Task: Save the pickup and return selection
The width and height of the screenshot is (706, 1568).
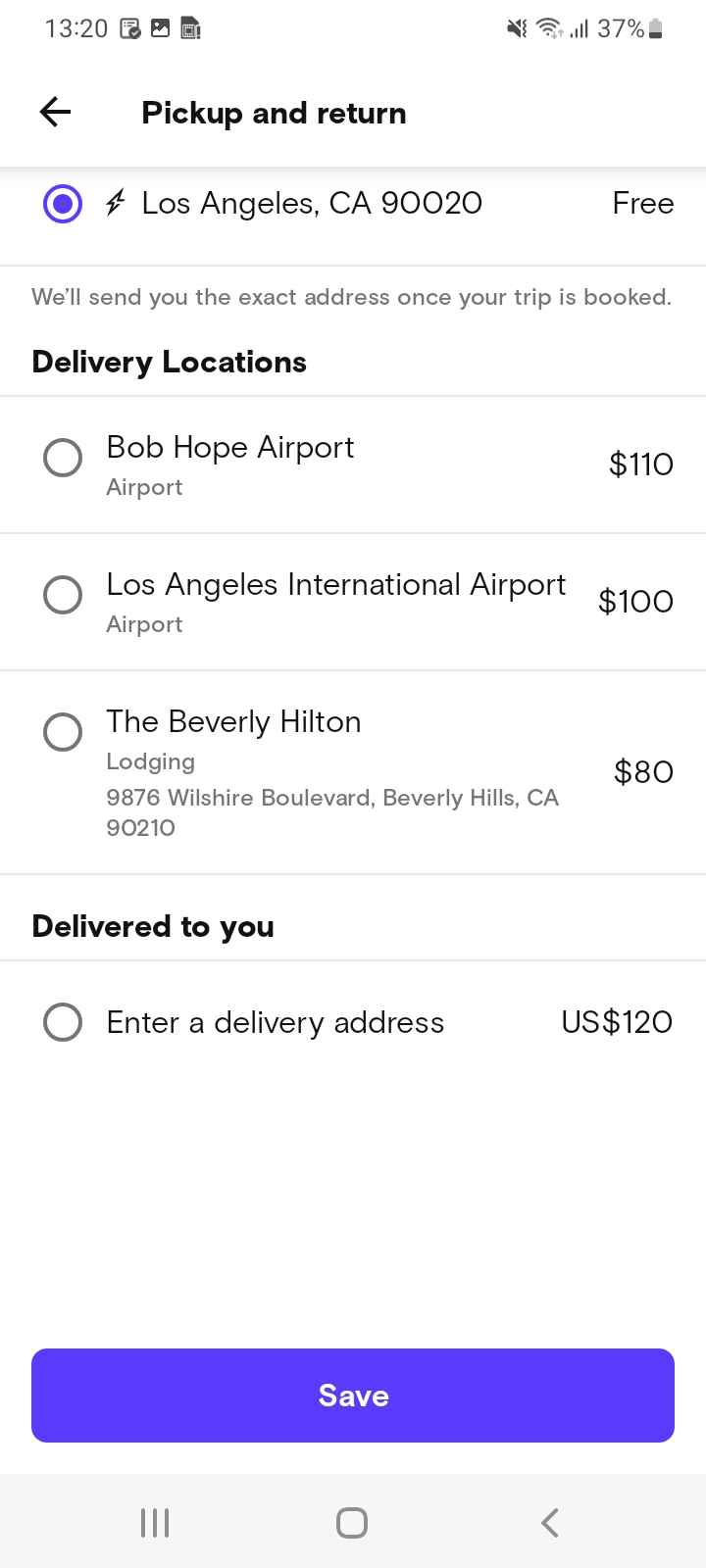Action: click(x=353, y=1396)
